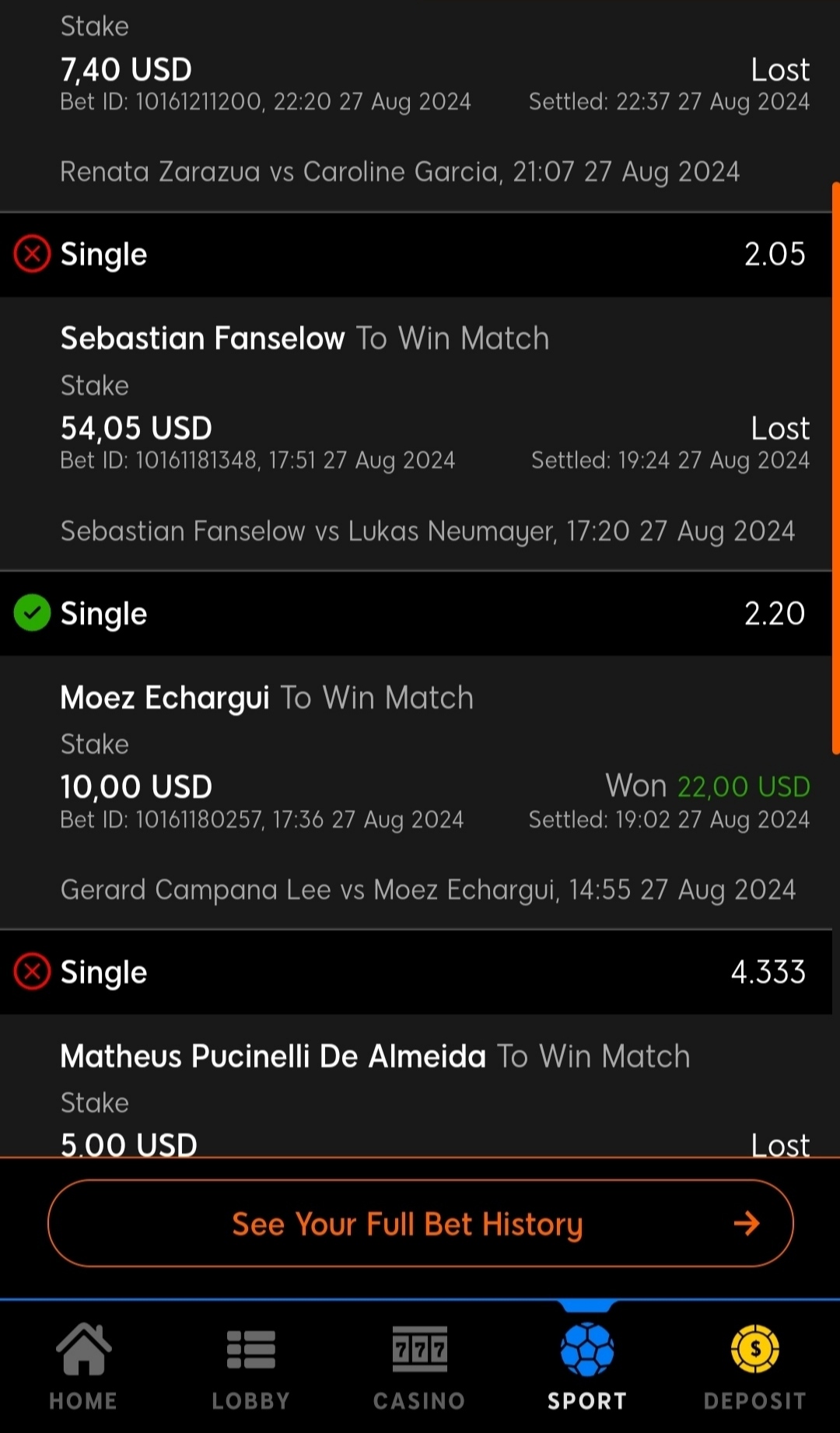The image size is (840, 1433).
Task: View the Matheus Pucinelli De Almeida bet
Action: coord(416,1086)
